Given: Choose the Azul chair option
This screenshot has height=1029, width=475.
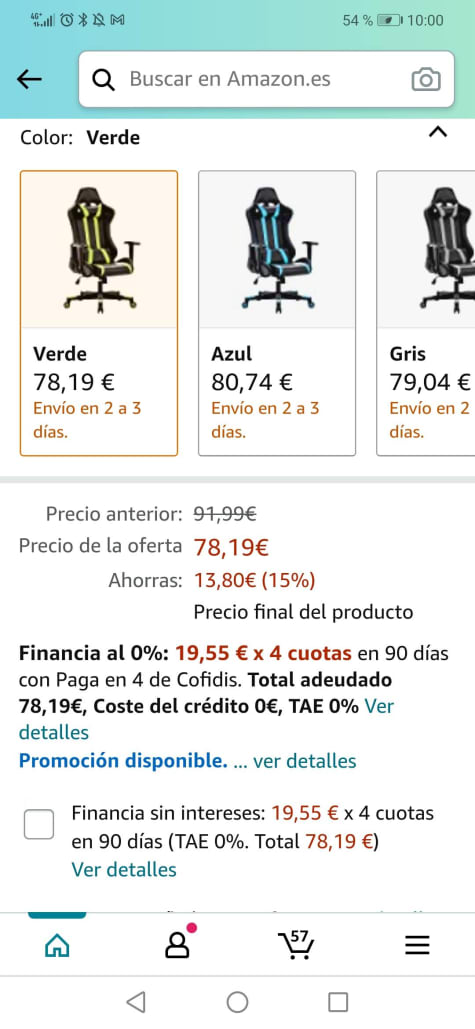Looking at the screenshot, I should [277, 313].
